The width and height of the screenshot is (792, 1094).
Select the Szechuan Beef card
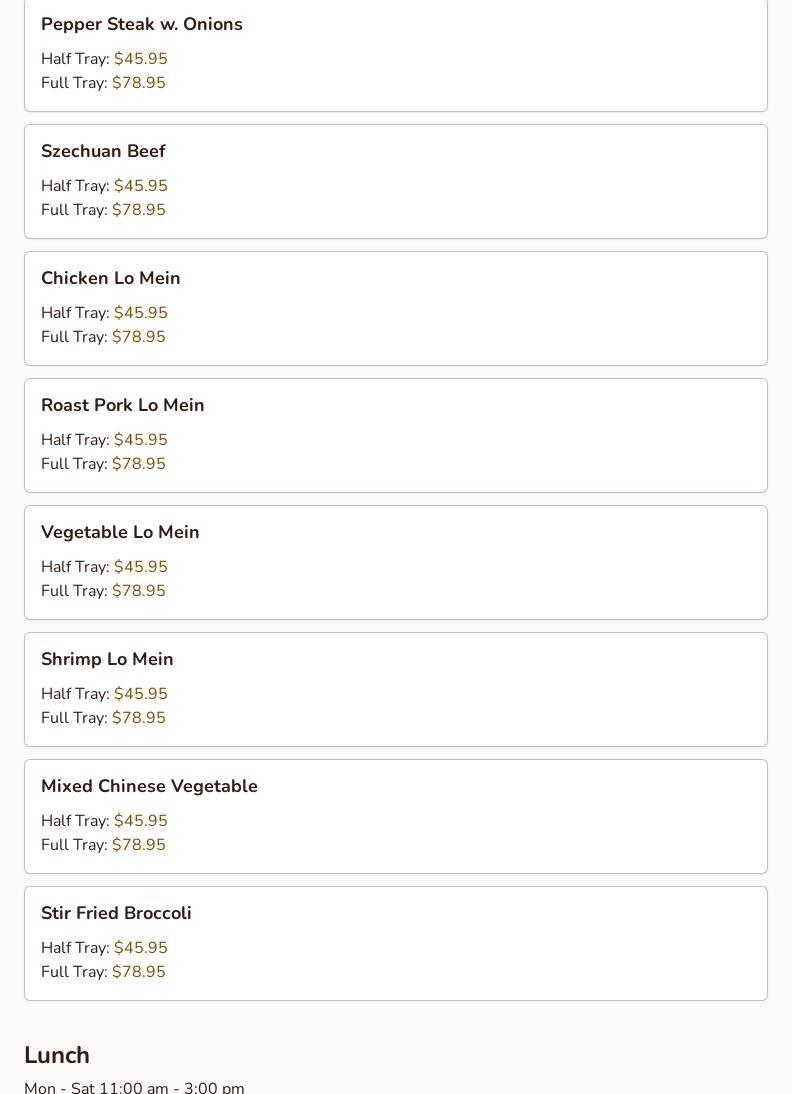[395, 181]
